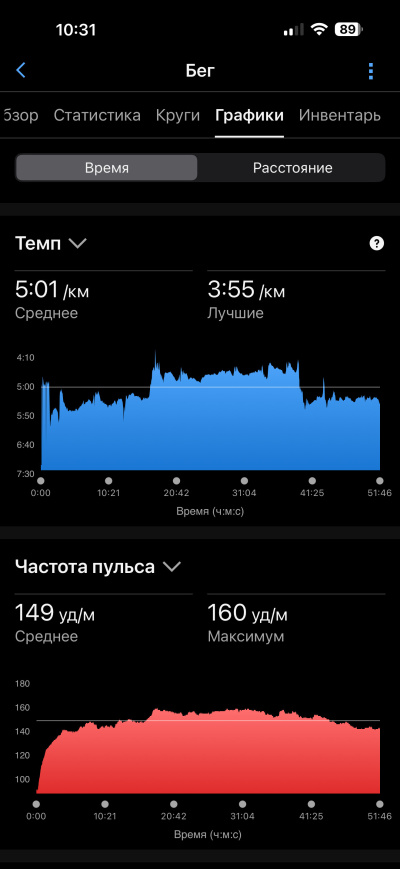Open the help question mark icon
400x869 pixels.
coord(377,243)
